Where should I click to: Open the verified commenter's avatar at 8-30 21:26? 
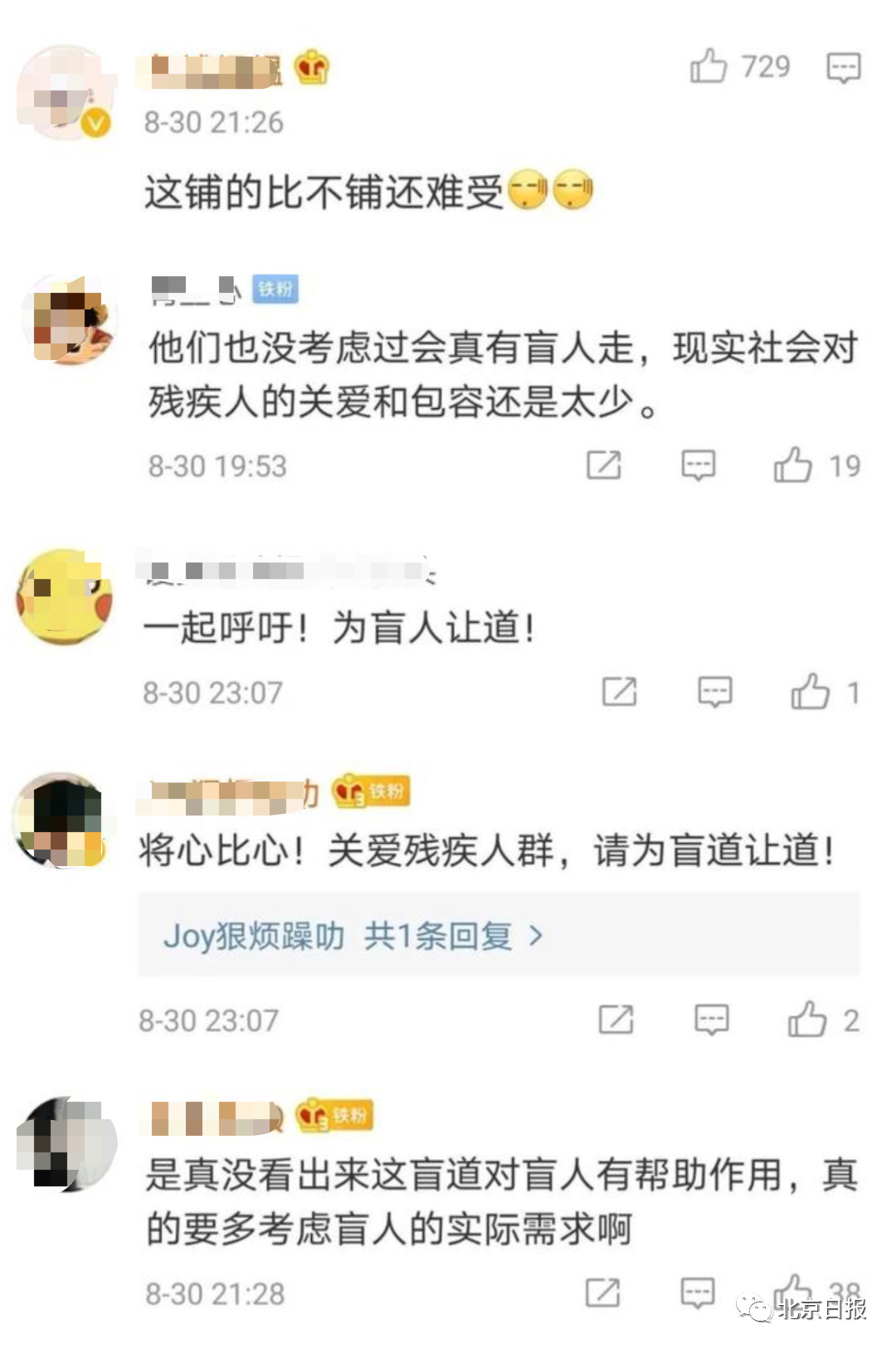point(65,93)
